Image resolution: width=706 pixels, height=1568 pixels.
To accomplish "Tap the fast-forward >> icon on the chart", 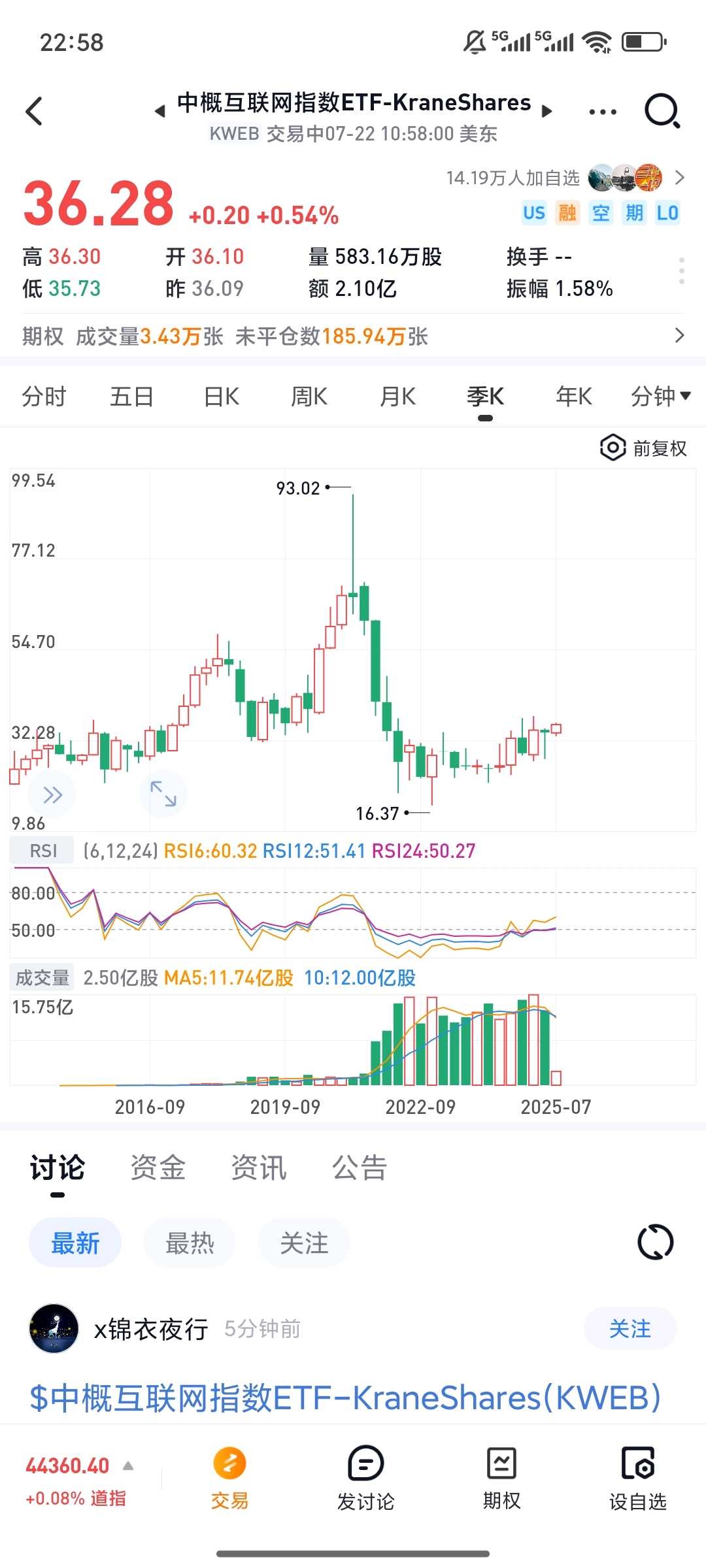I will 52,793.
